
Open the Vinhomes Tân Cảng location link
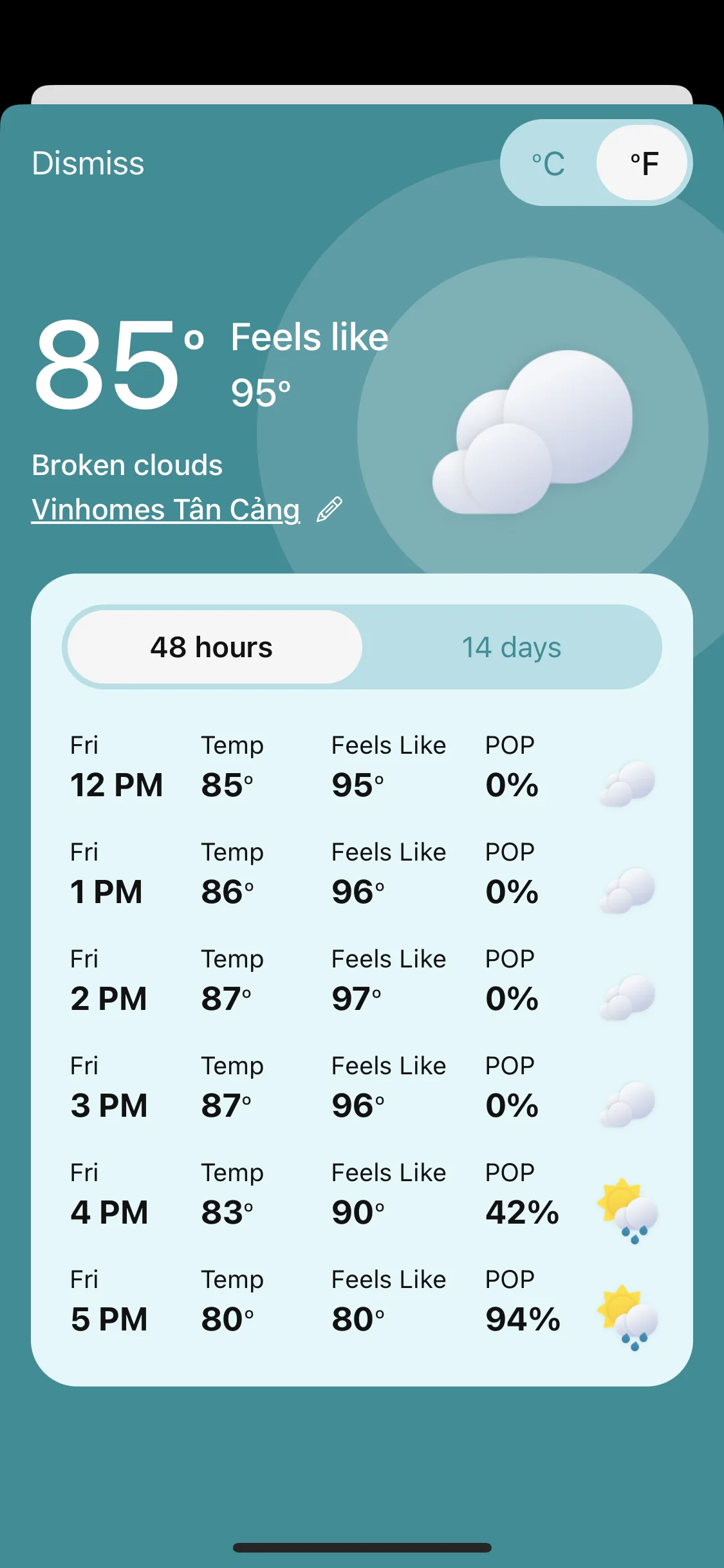165,510
